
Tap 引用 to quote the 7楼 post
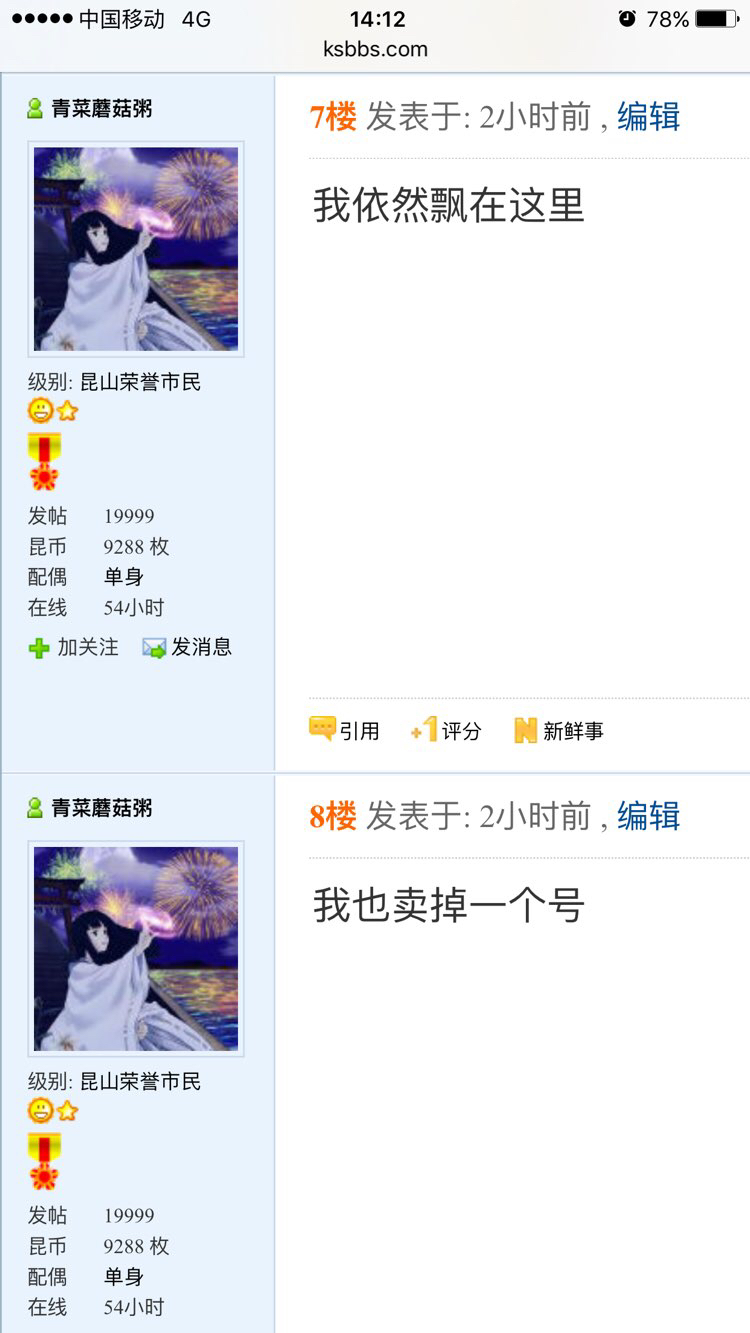point(345,731)
